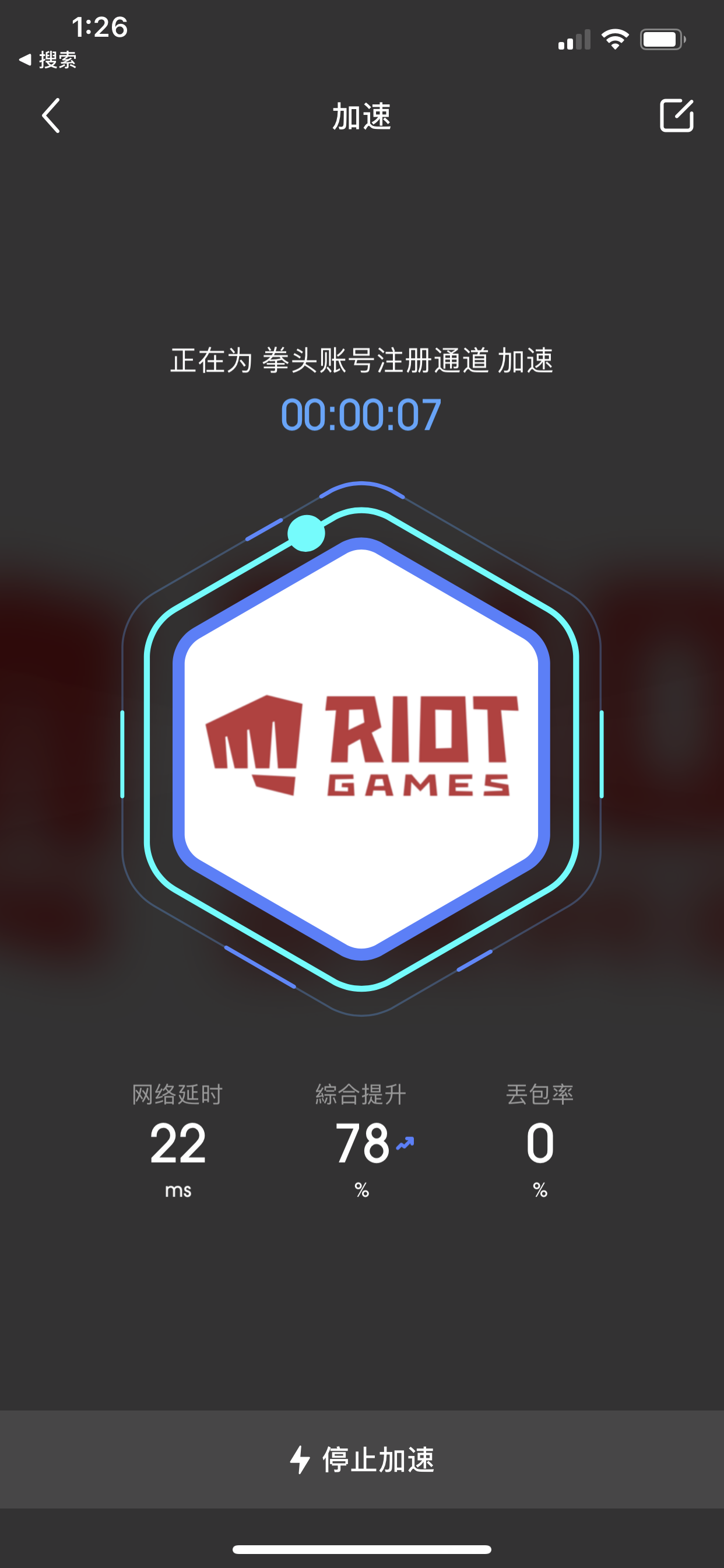Screen dimensions: 724x1568
Task: Go back using the top-left arrow
Action: coord(51,116)
